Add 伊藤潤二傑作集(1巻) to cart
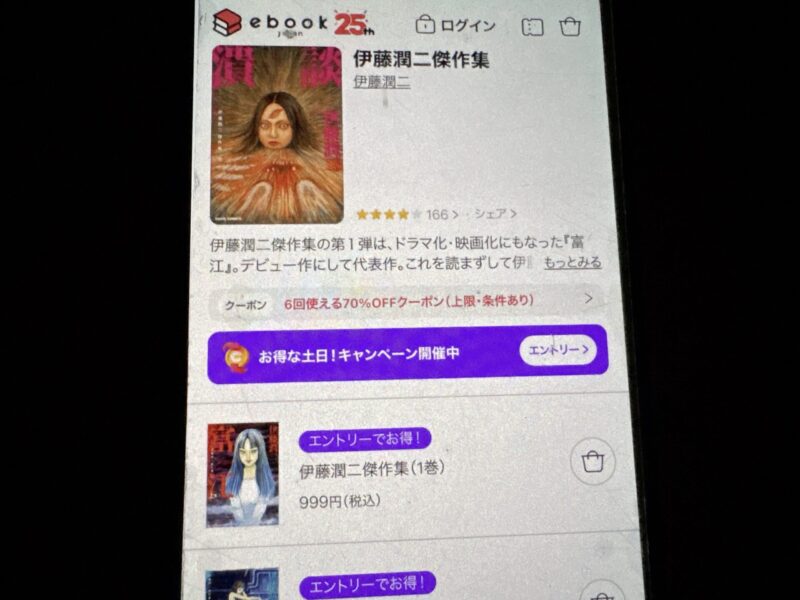Image resolution: width=800 pixels, height=600 pixels. [592, 462]
